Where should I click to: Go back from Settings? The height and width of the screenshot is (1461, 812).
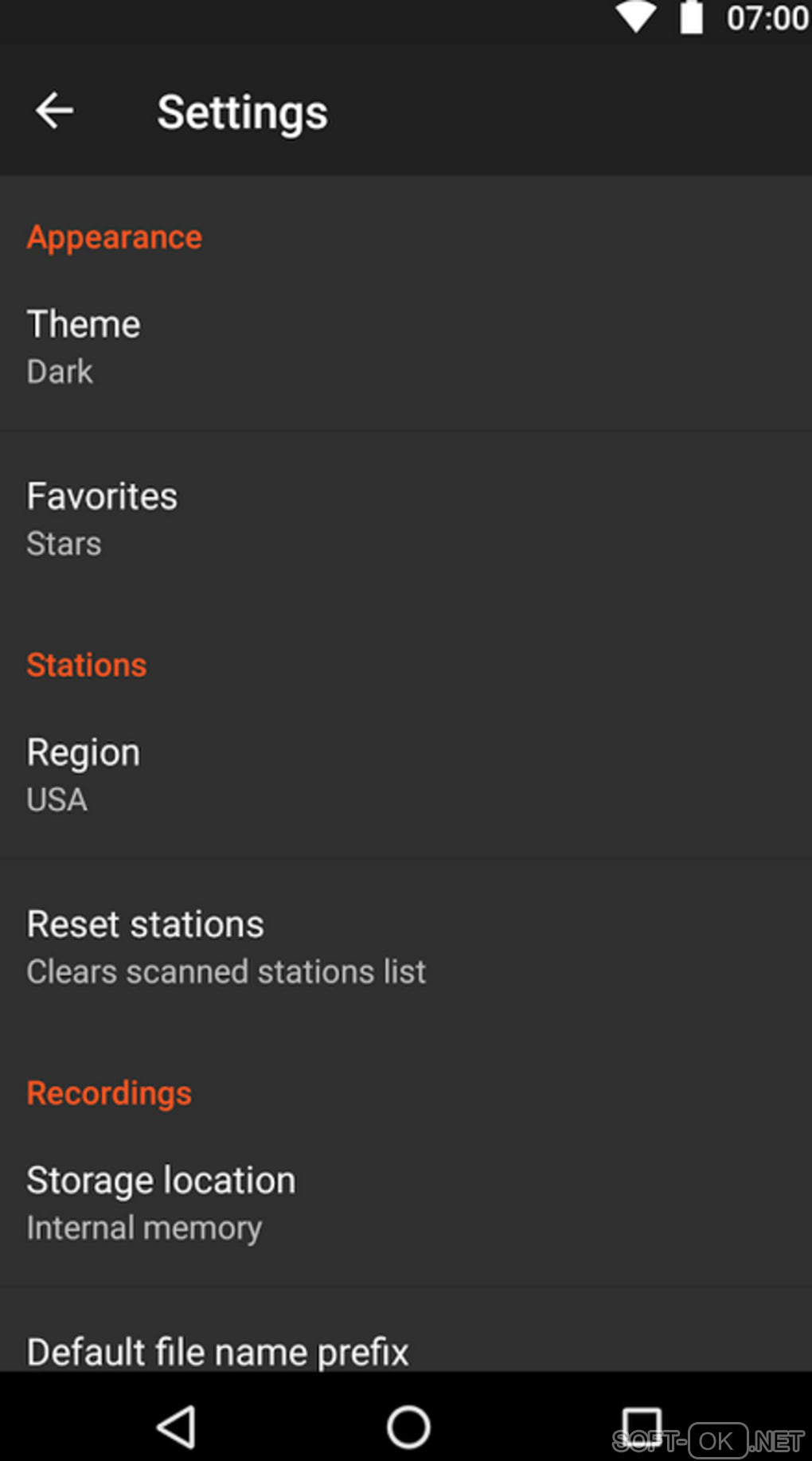tap(54, 111)
